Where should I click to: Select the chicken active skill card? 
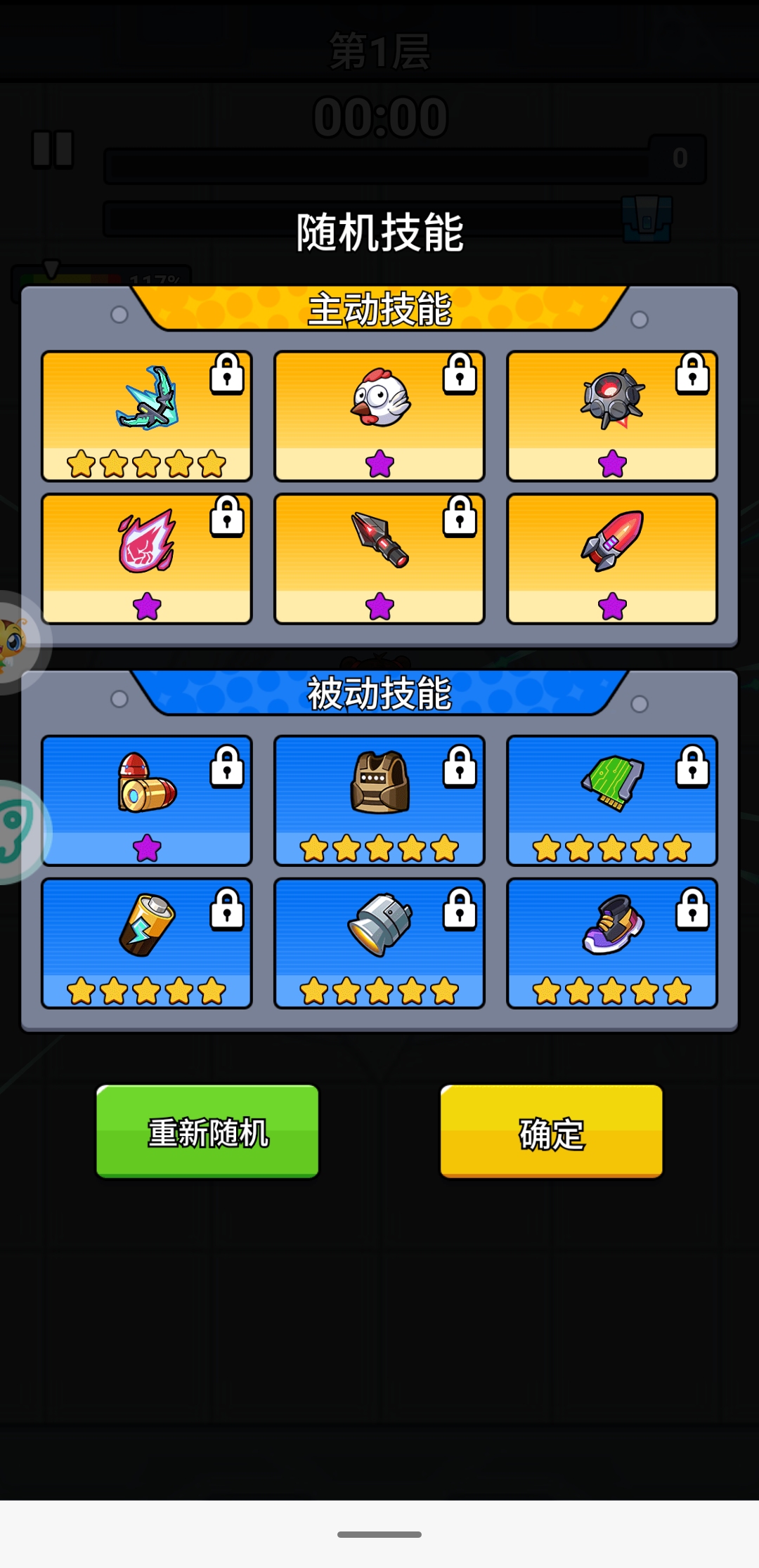379,416
